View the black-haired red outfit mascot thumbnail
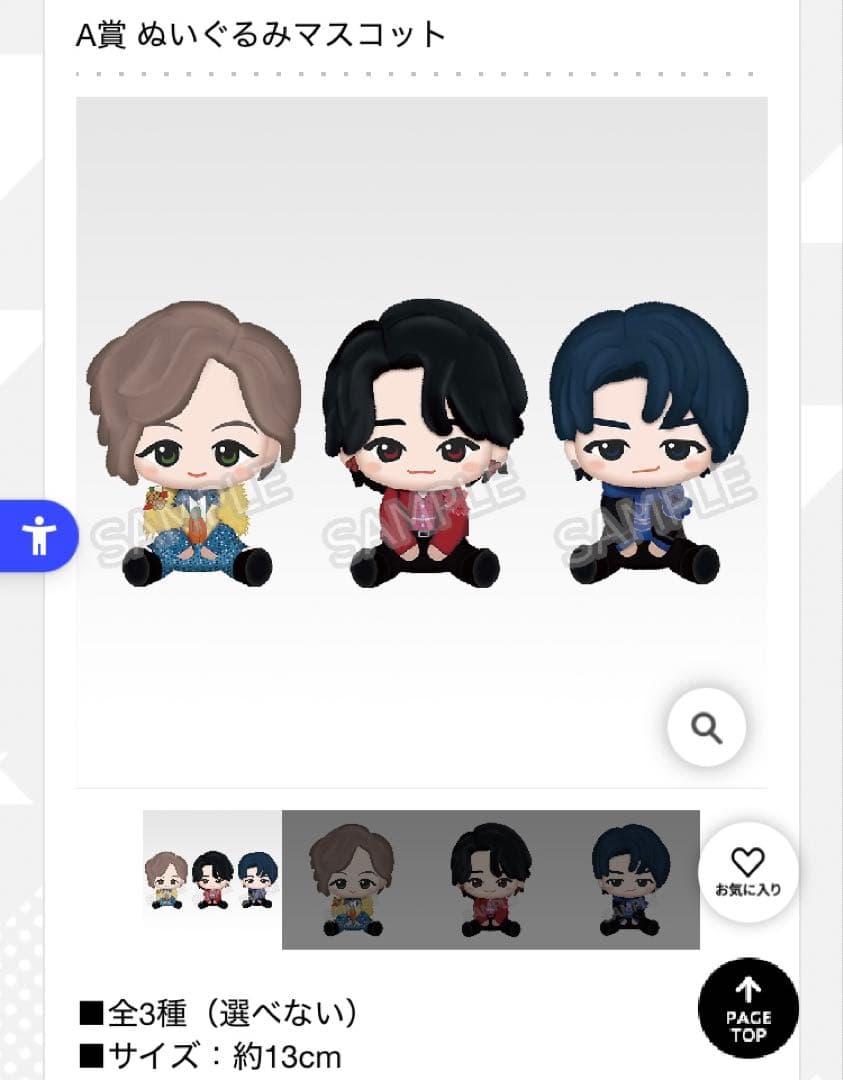The height and width of the screenshot is (1080, 843). pos(490,879)
